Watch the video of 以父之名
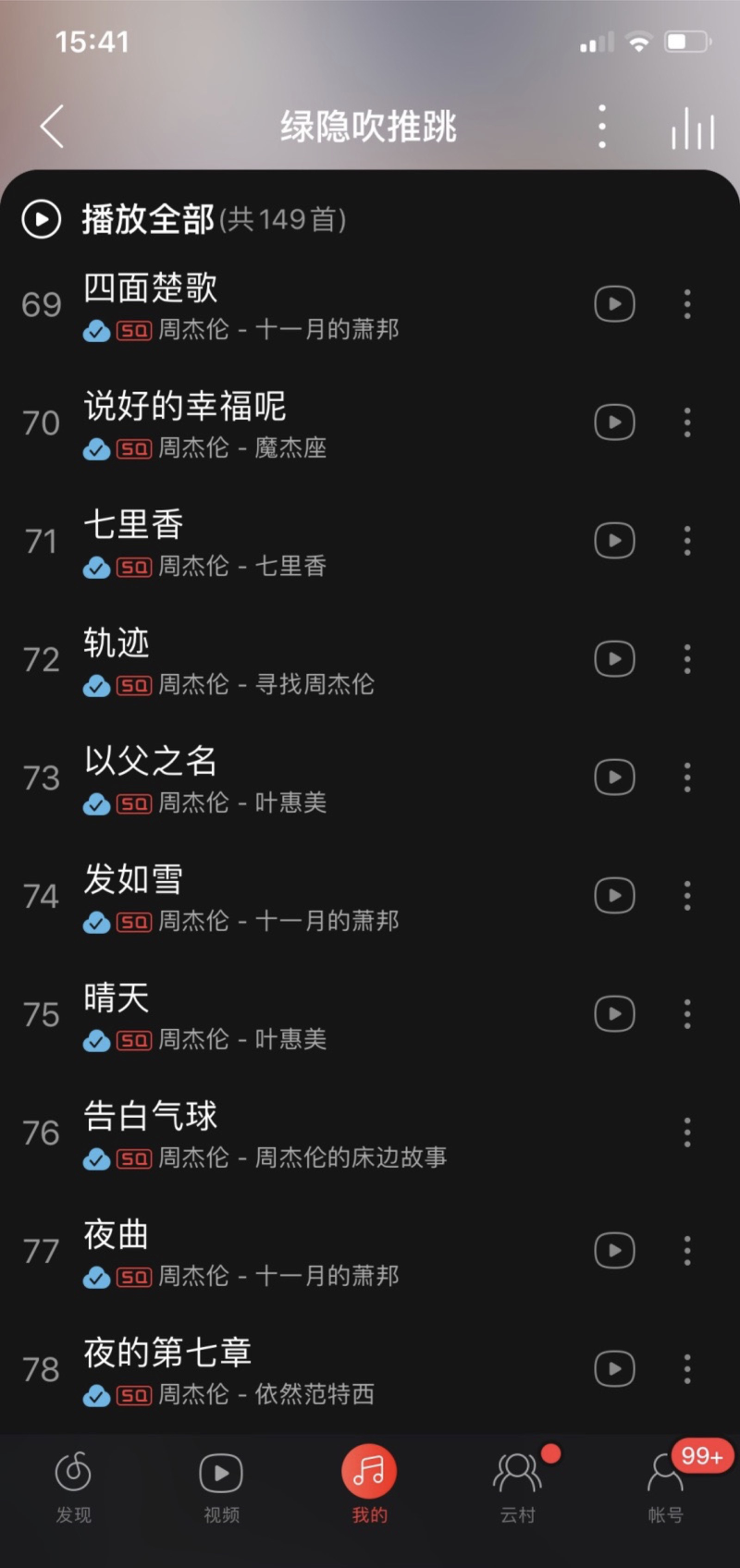This screenshot has width=740, height=1568. [x=614, y=778]
